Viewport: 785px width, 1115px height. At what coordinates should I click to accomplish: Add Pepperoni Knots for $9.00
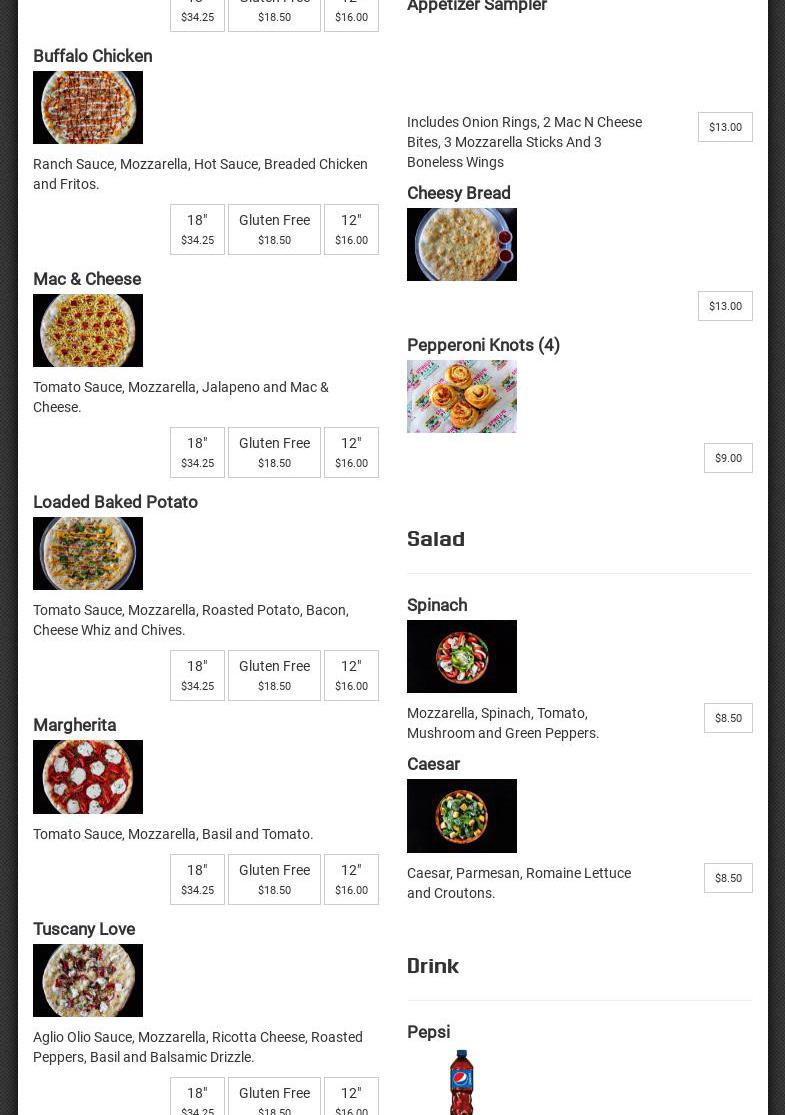point(728,458)
